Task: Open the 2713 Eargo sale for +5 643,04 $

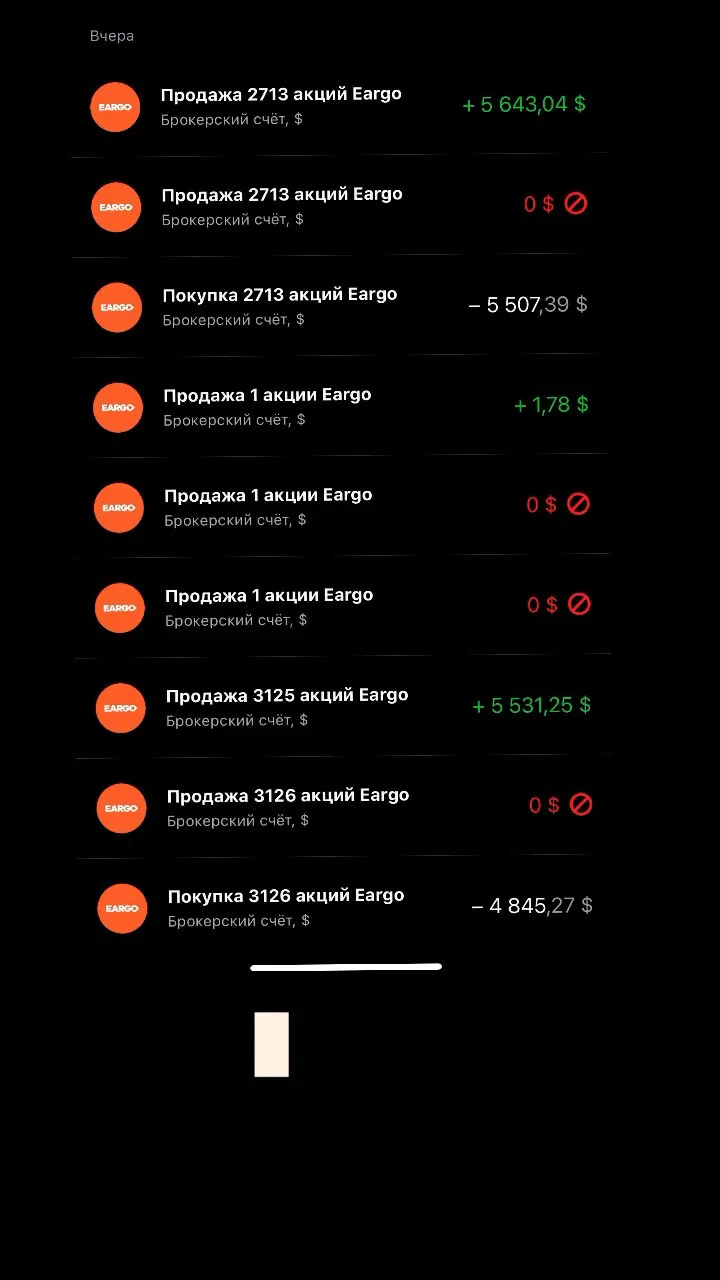Action: point(339,105)
